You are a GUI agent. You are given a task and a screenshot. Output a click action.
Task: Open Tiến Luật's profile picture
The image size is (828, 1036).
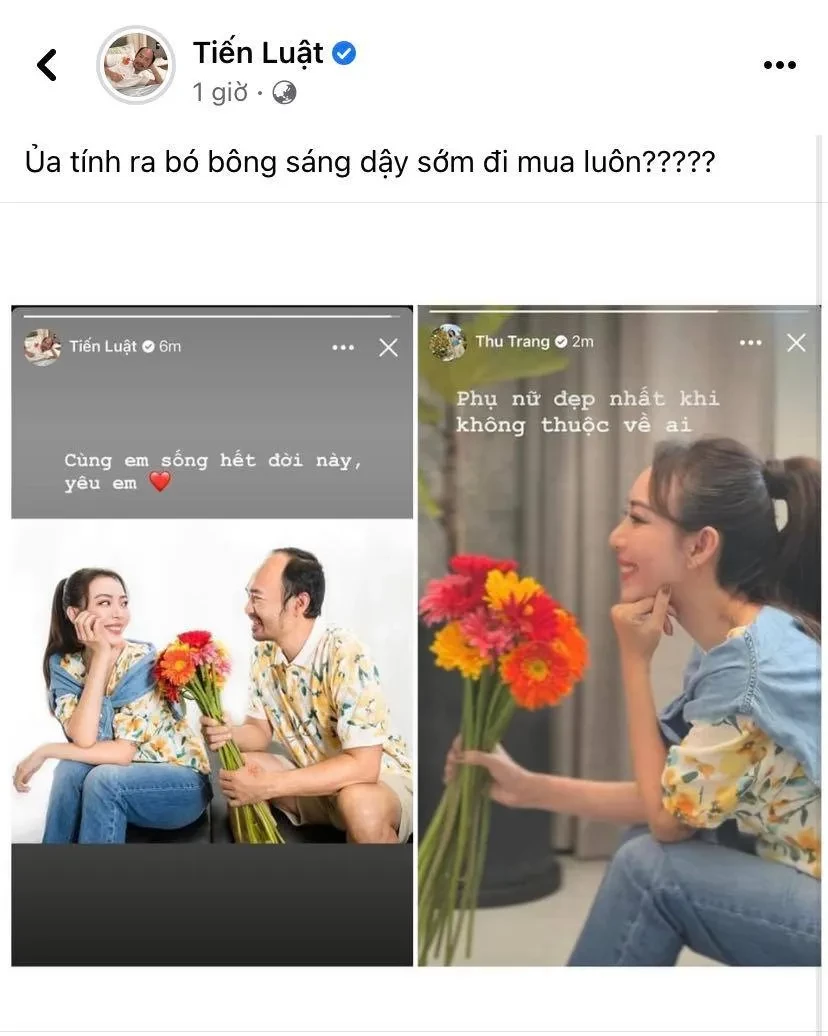135,65
